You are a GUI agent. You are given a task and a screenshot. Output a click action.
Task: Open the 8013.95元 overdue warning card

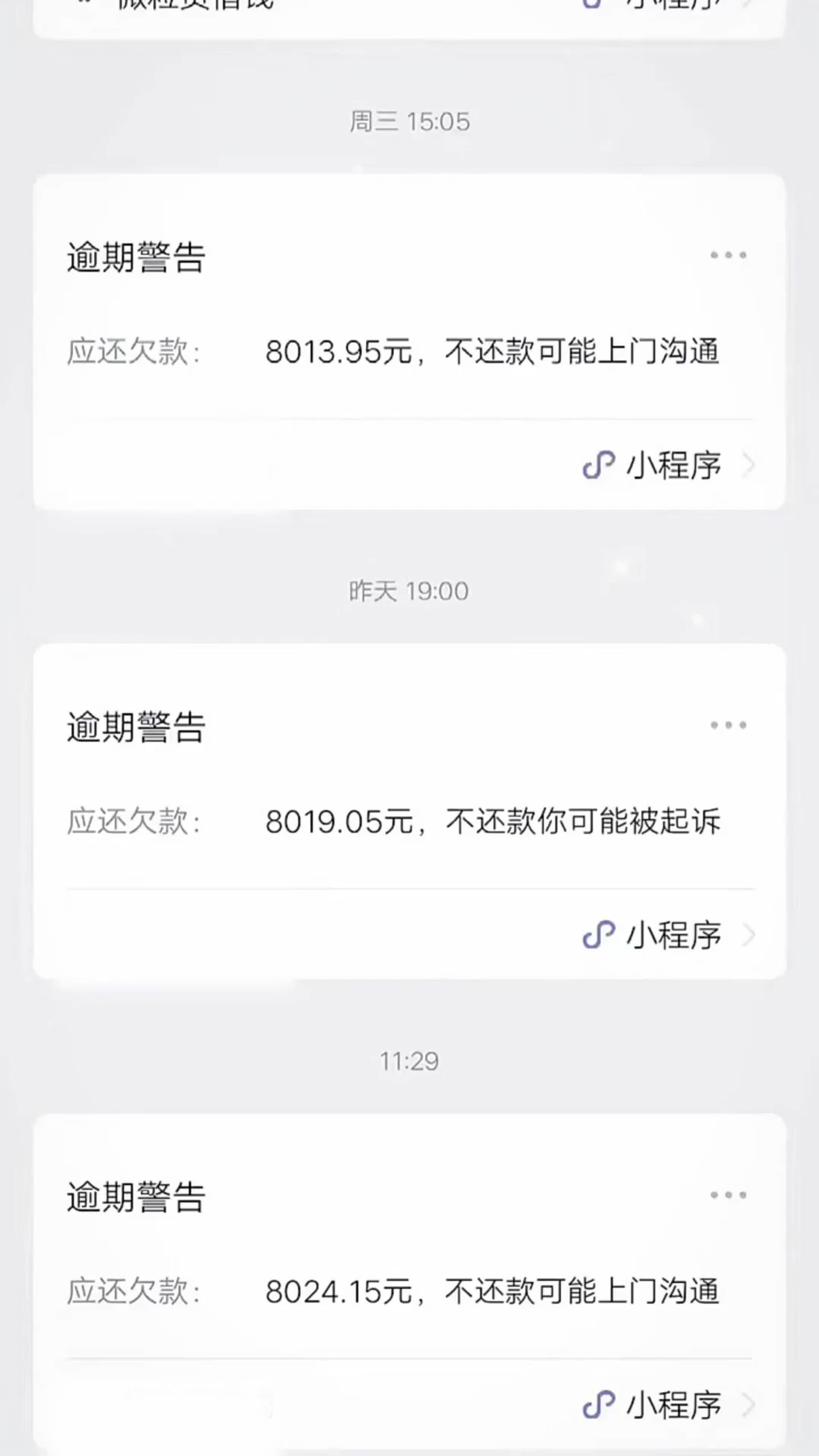click(409, 350)
